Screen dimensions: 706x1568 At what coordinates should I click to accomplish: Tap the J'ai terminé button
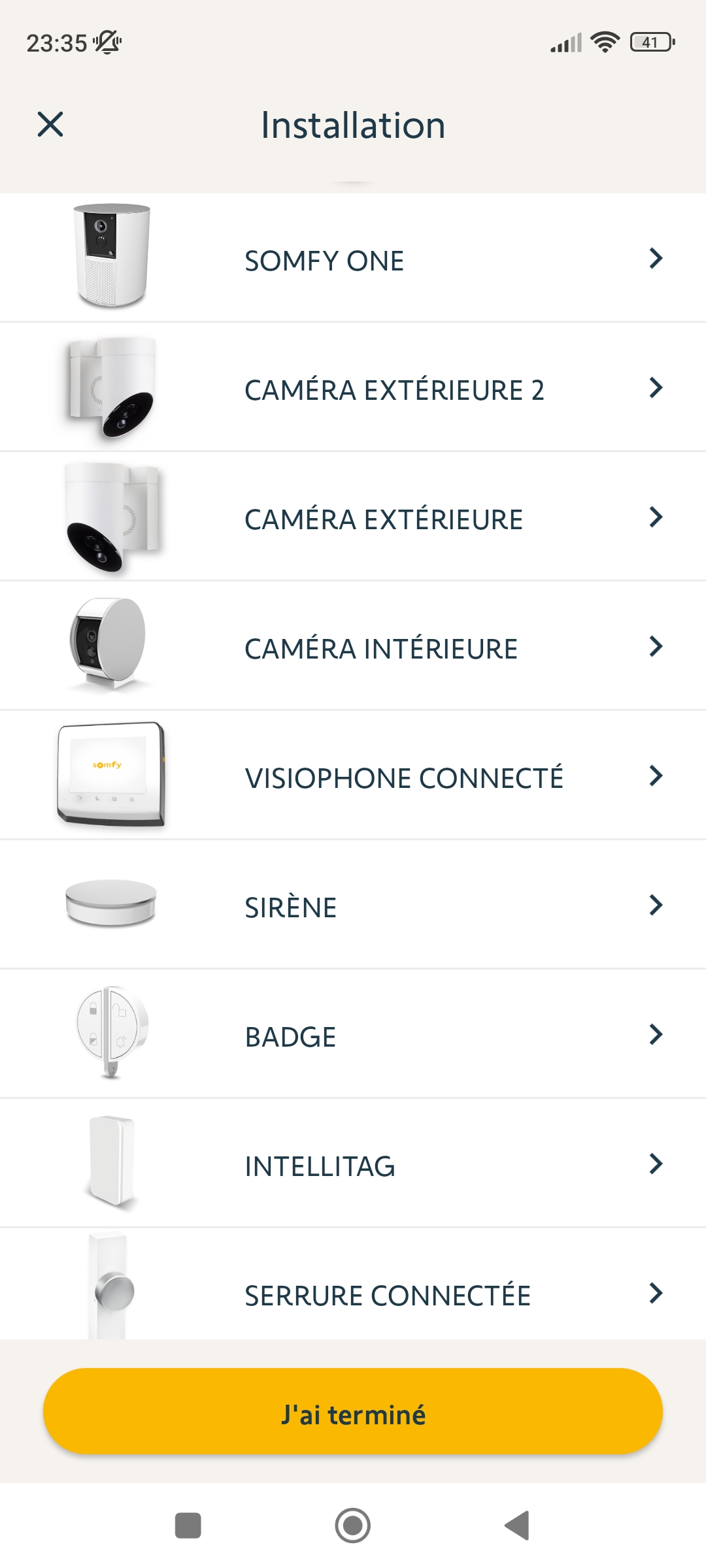pyautogui.click(x=353, y=1413)
